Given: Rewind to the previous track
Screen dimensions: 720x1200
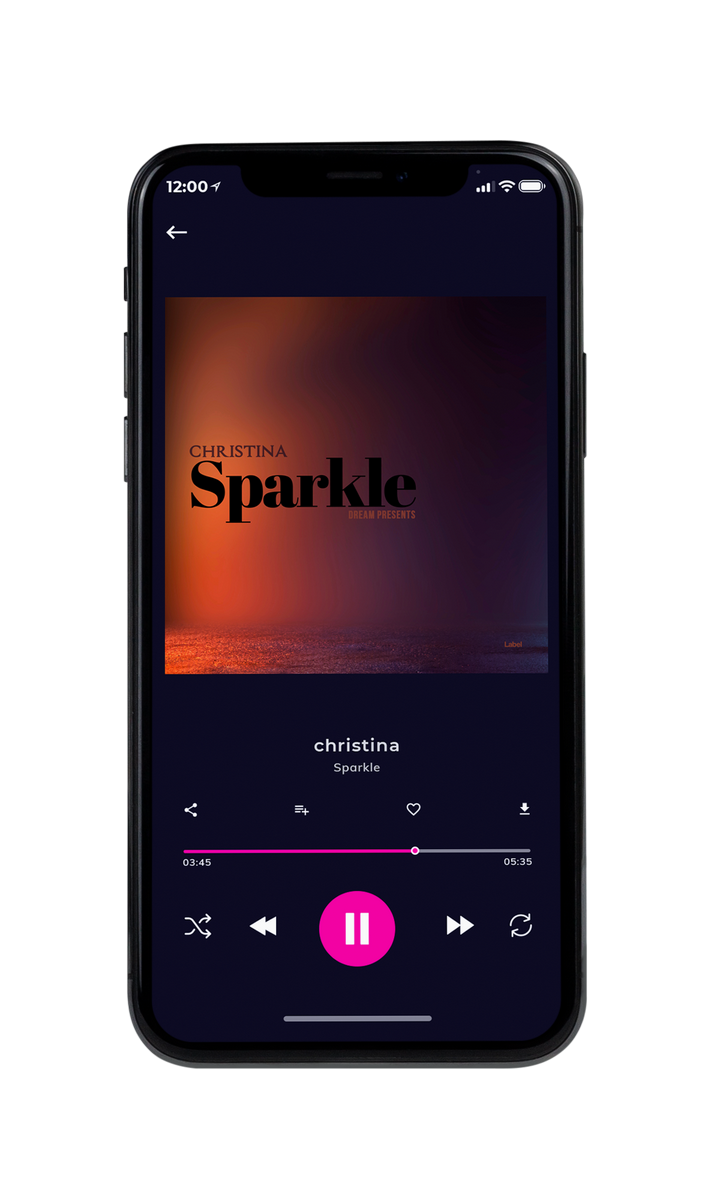Looking at the screenshot, I should [263, 927].
